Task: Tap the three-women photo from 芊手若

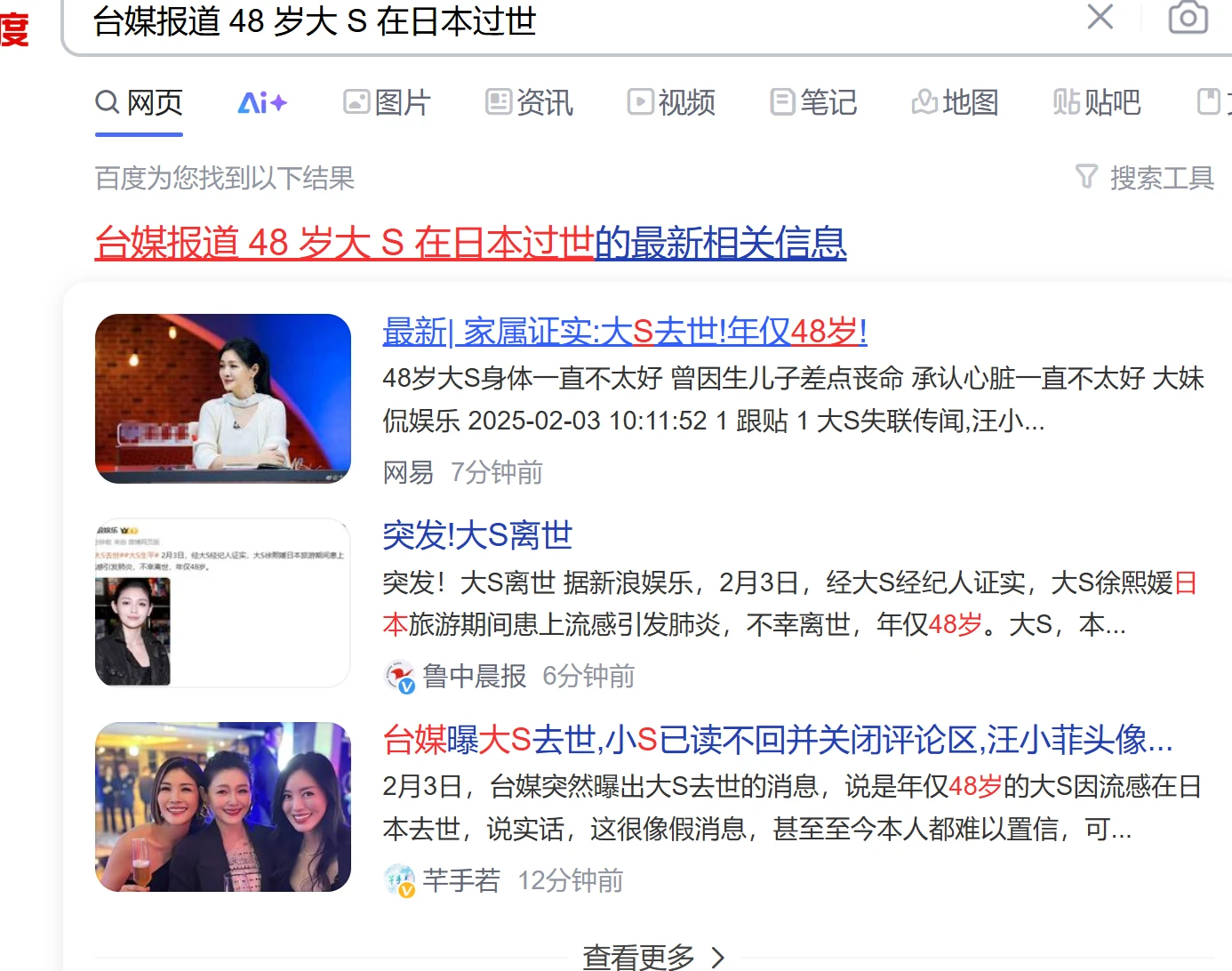Action: [223, 806]
